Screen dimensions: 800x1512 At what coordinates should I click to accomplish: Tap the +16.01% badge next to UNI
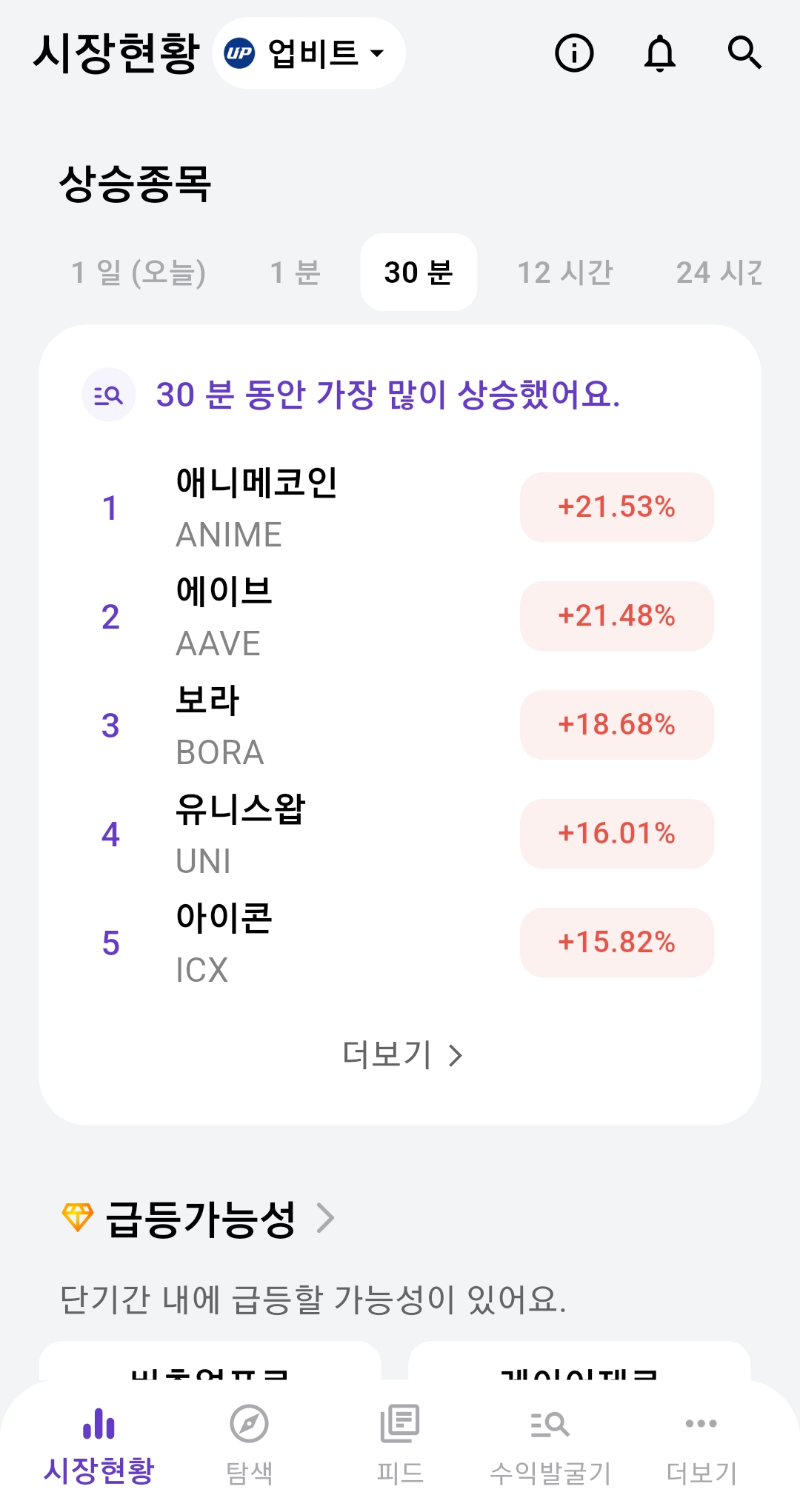pos(616,834)
